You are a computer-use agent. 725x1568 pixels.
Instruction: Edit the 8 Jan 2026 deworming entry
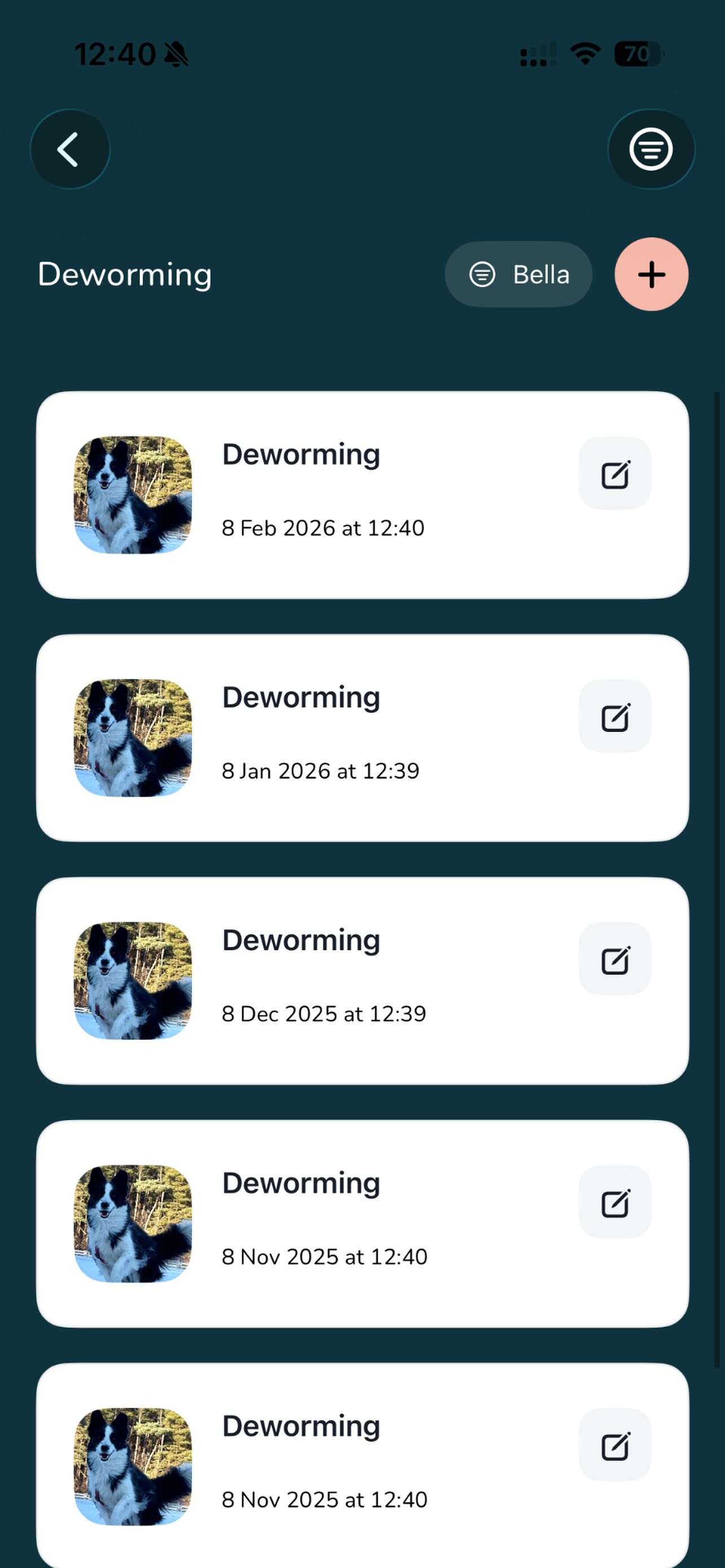614,716
